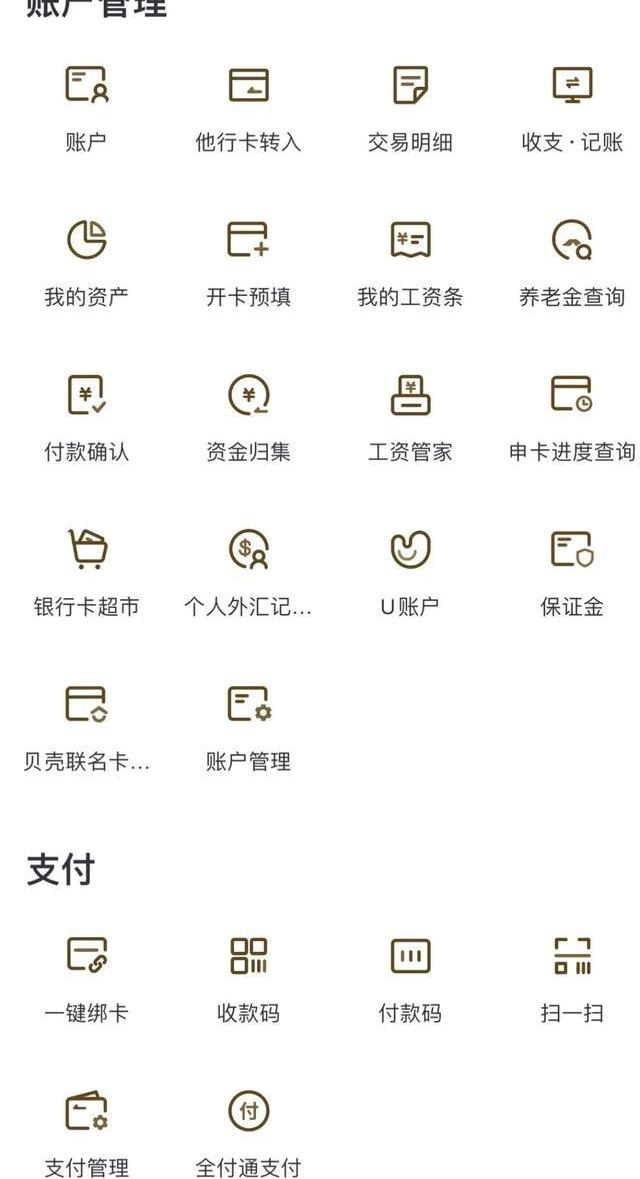The width and height of the screenshot is (640, 1179).
Task: Select 他行卡转入 to transfer from another bank
Action: (248, 108)
